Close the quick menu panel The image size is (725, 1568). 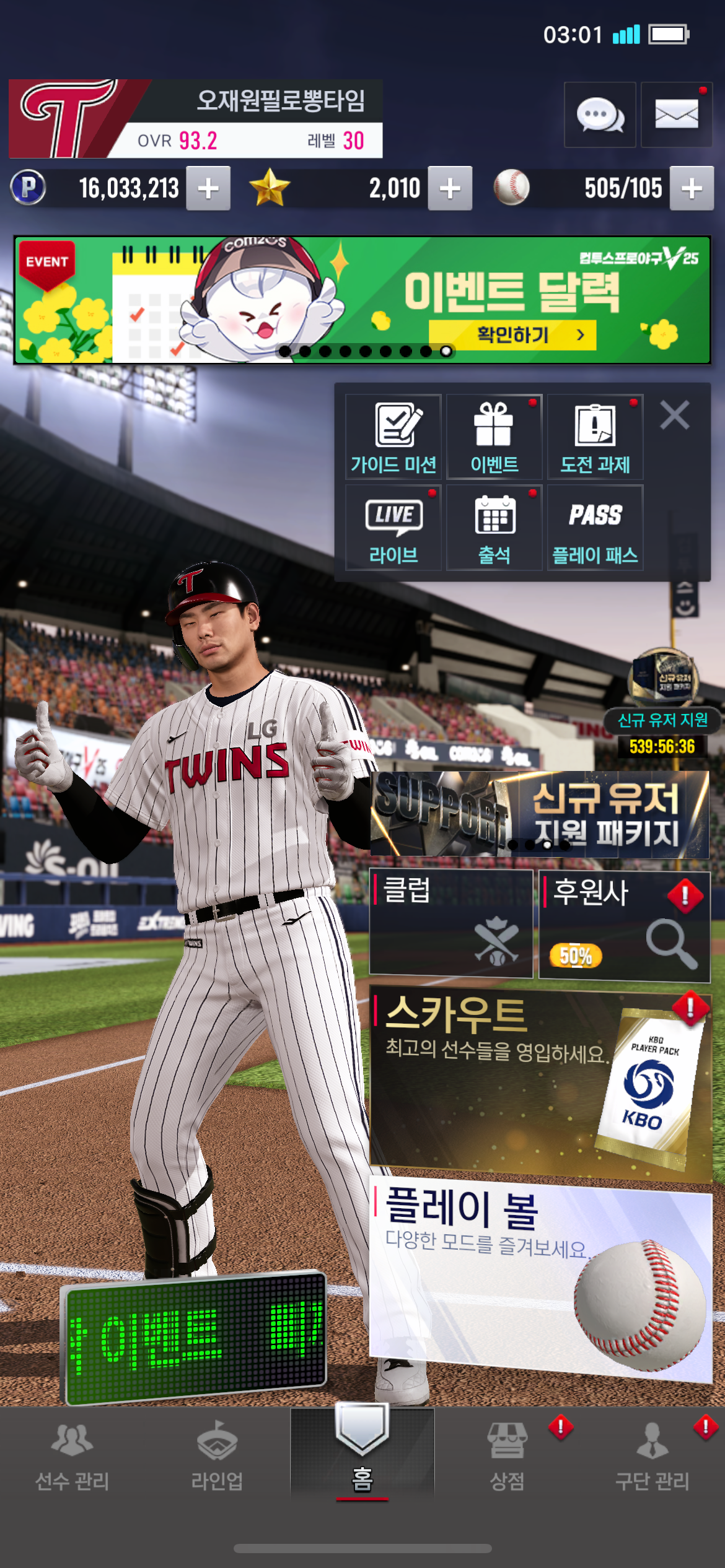(675, 415)
